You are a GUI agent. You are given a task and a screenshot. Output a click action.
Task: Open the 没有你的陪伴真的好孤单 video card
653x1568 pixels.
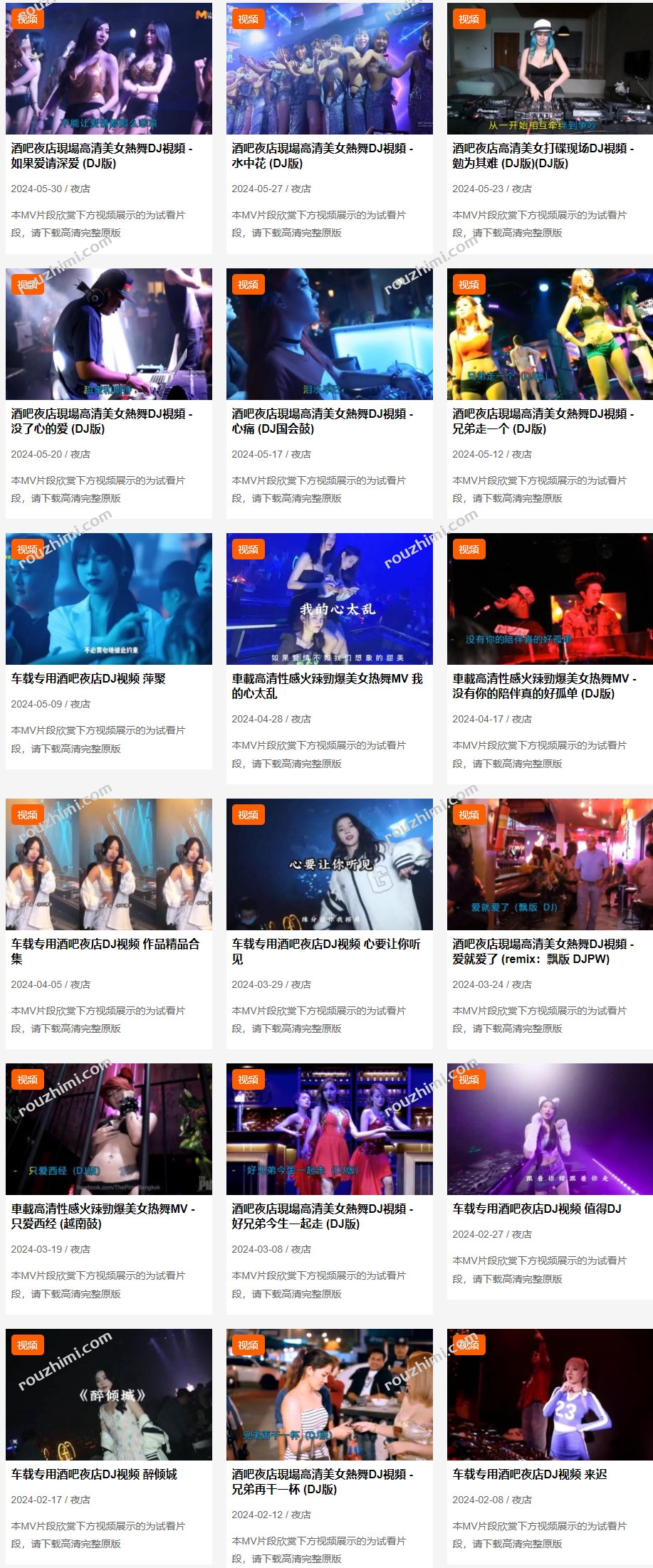[x=544, y=686]
